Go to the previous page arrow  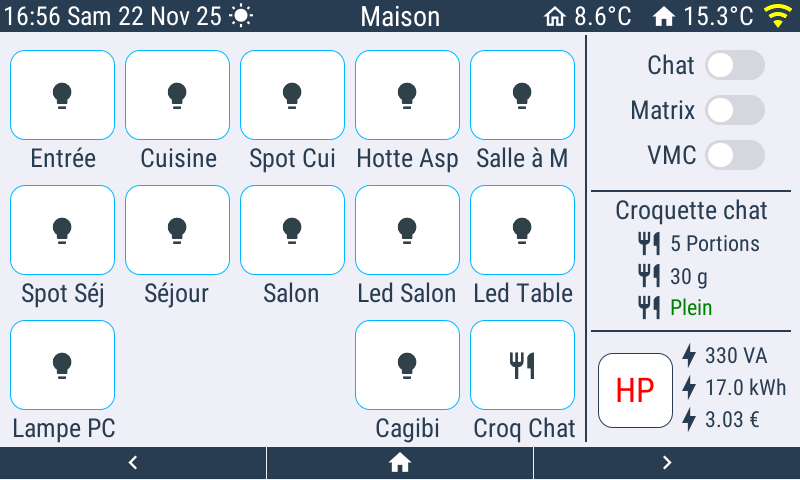(133, 463)
